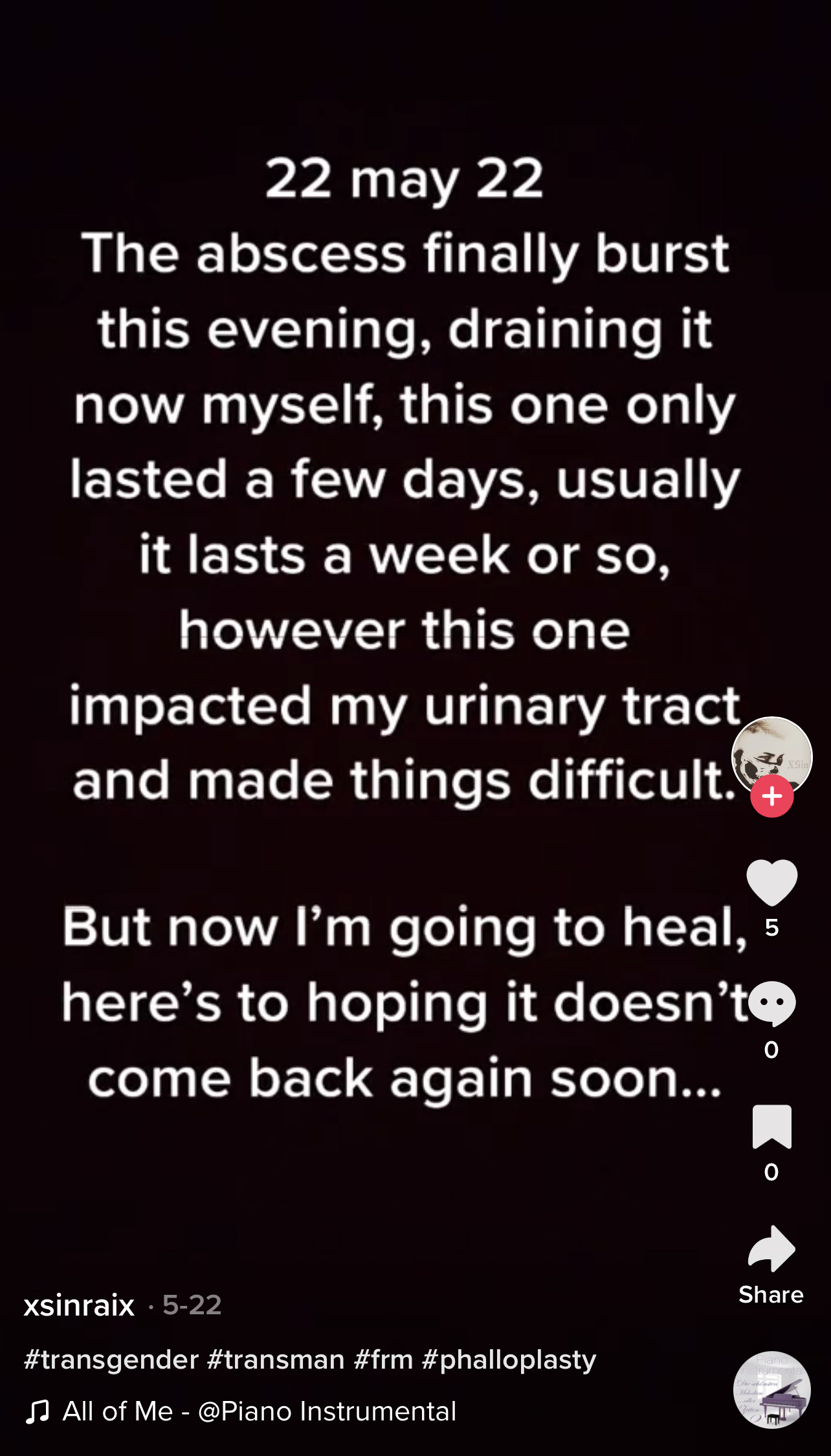Open the #transman hashtag
This screenshot has width=831, height=1456.
click(276, 1360)
